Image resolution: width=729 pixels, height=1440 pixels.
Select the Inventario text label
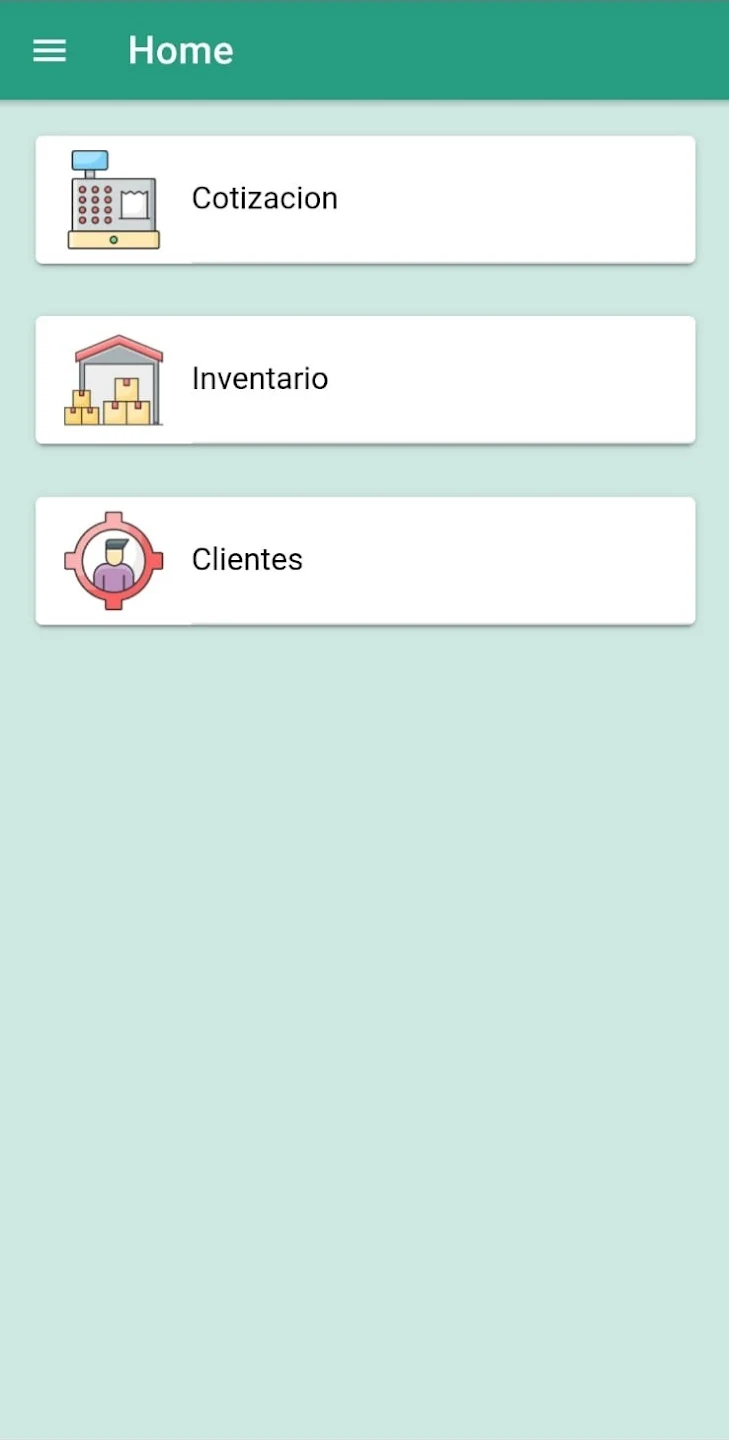tap(259, 378)
